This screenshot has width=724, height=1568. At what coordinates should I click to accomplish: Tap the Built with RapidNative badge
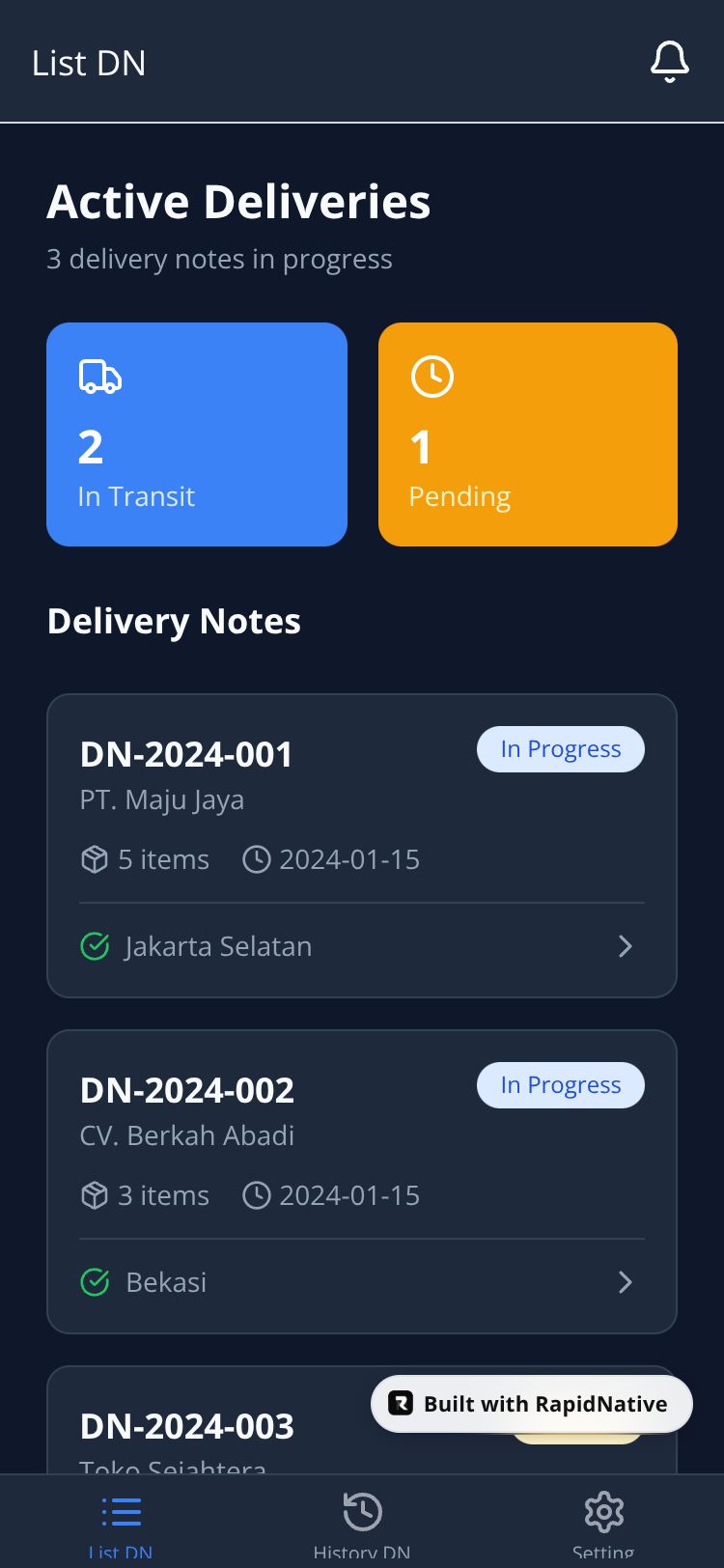tap(532, 1404)
